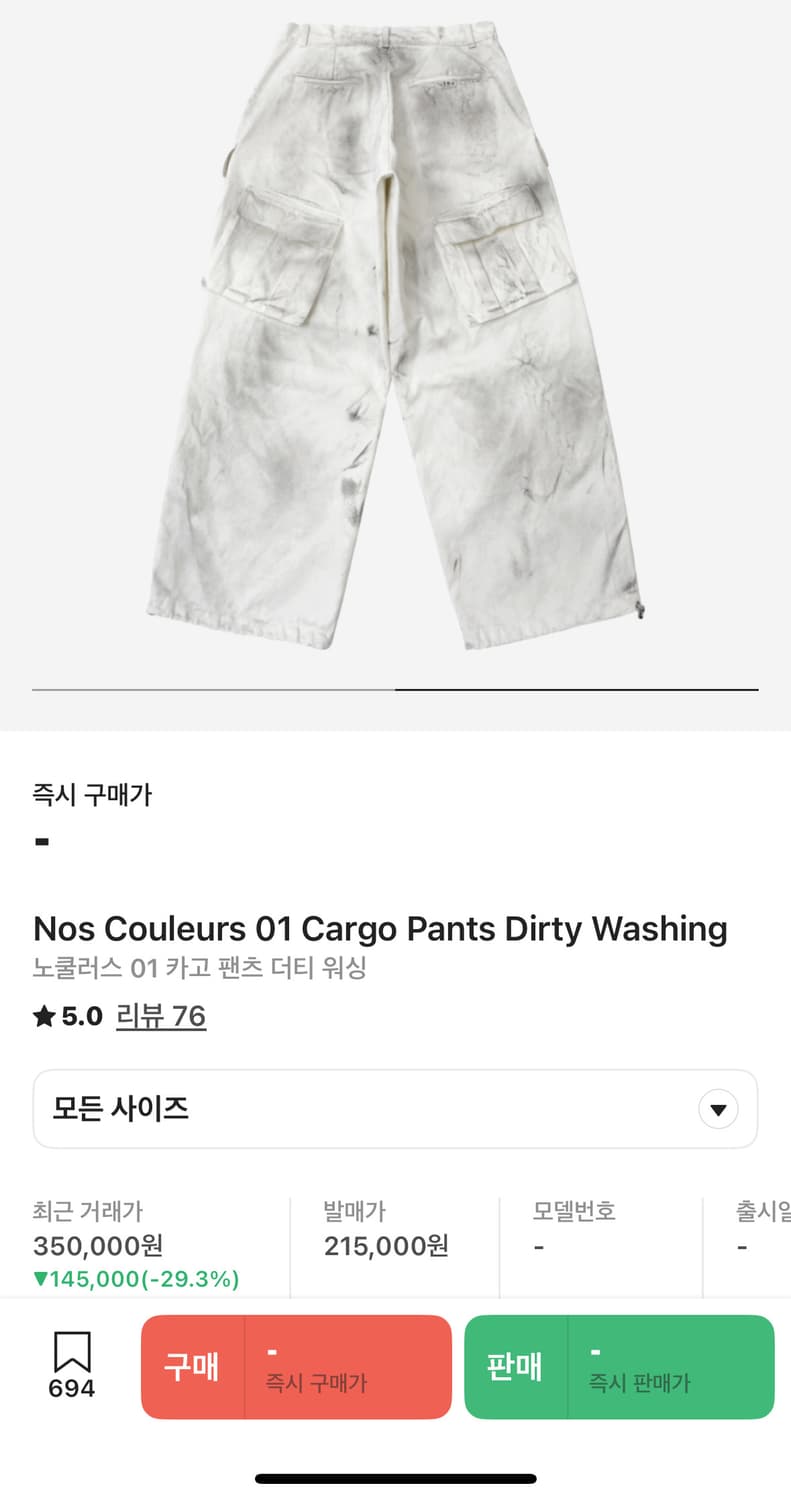Select the first carousel indicator bar under the photo
Image resolution: width=791 pixels, height=1500 pixels.
(212, 691)
